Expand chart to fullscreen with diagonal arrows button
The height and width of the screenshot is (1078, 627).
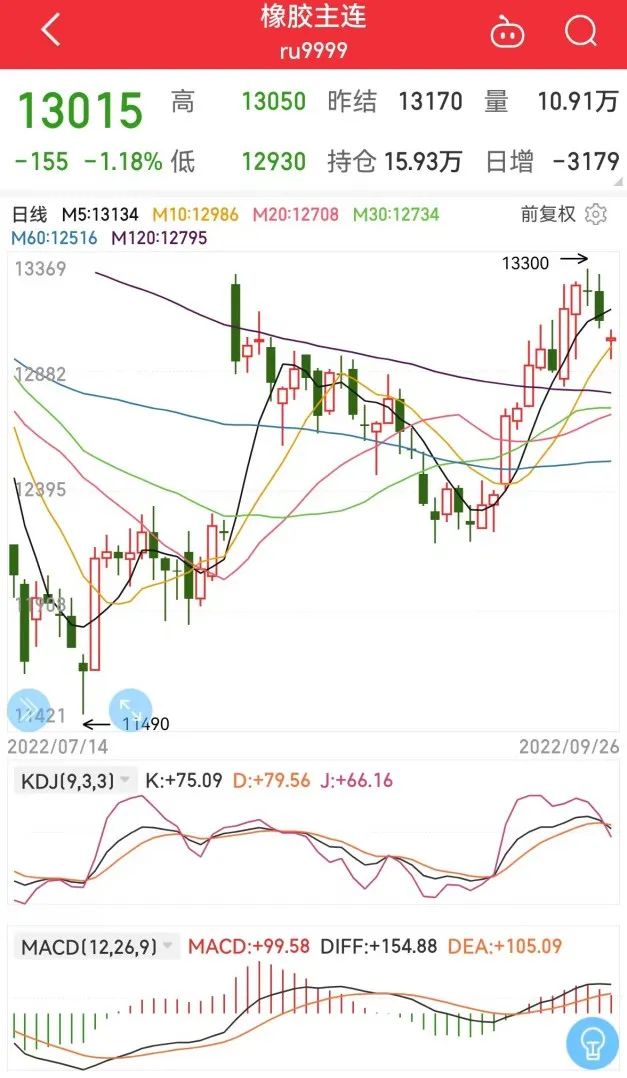pyautogui.click(x=130, y=709)
